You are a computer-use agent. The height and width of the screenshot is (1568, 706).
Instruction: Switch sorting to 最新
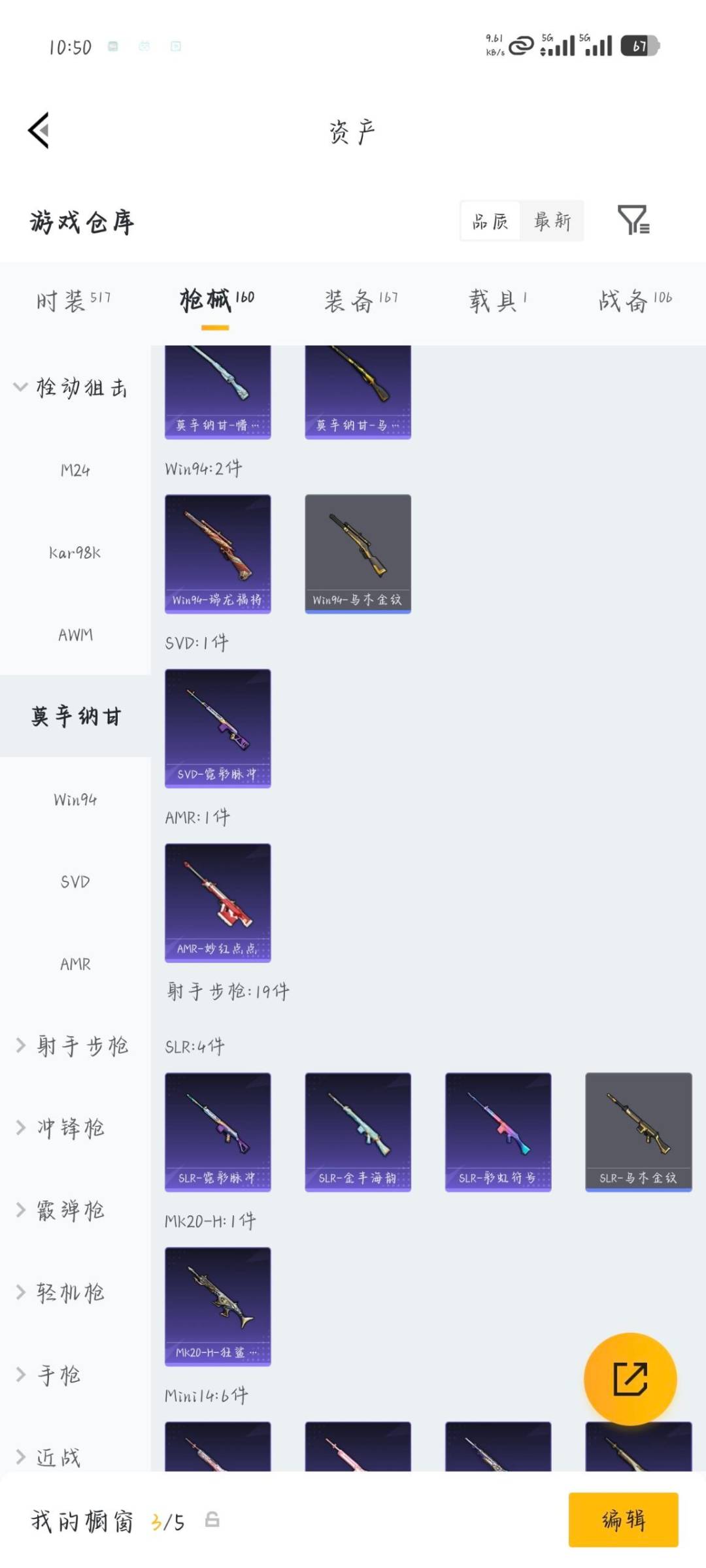[552, 221]
